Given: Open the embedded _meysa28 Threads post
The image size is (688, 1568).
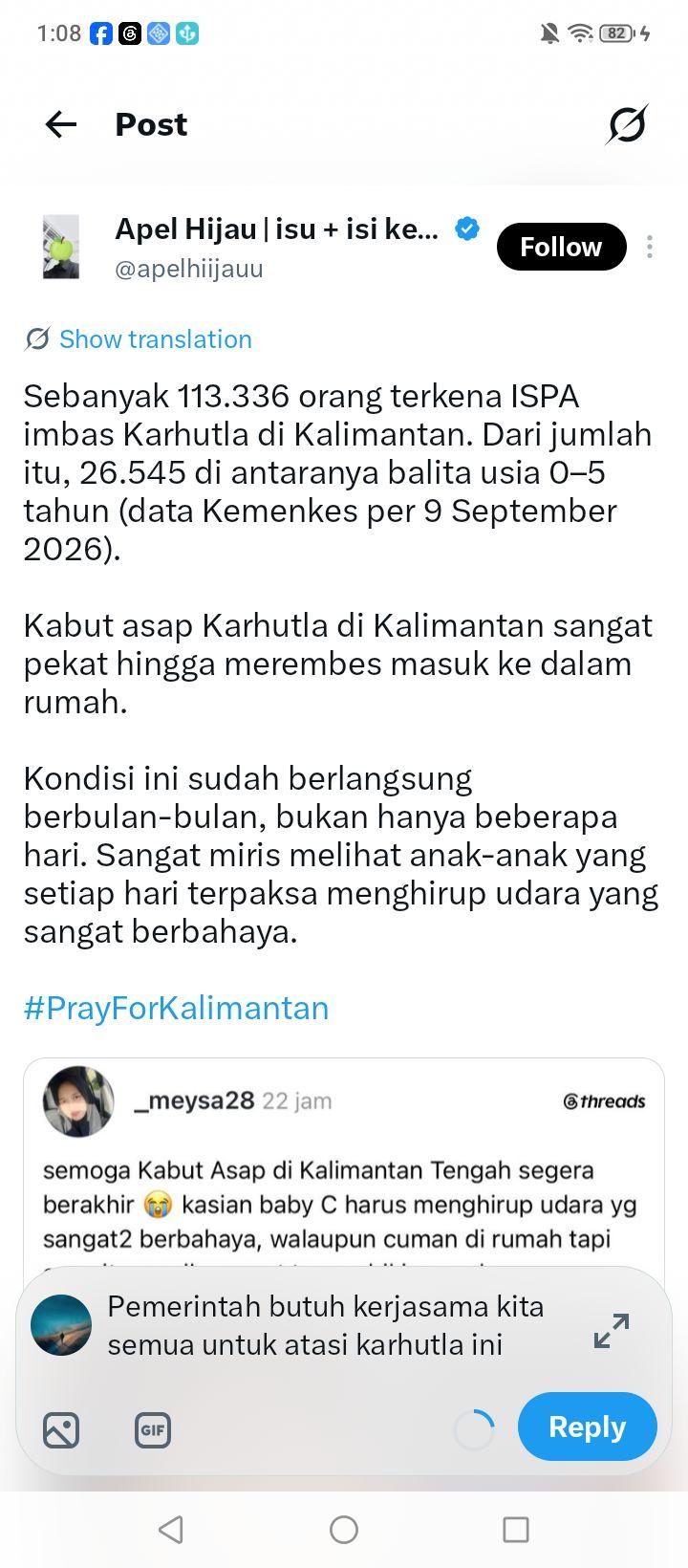Looking at the screenshot, I should (x=344, y=1165).
